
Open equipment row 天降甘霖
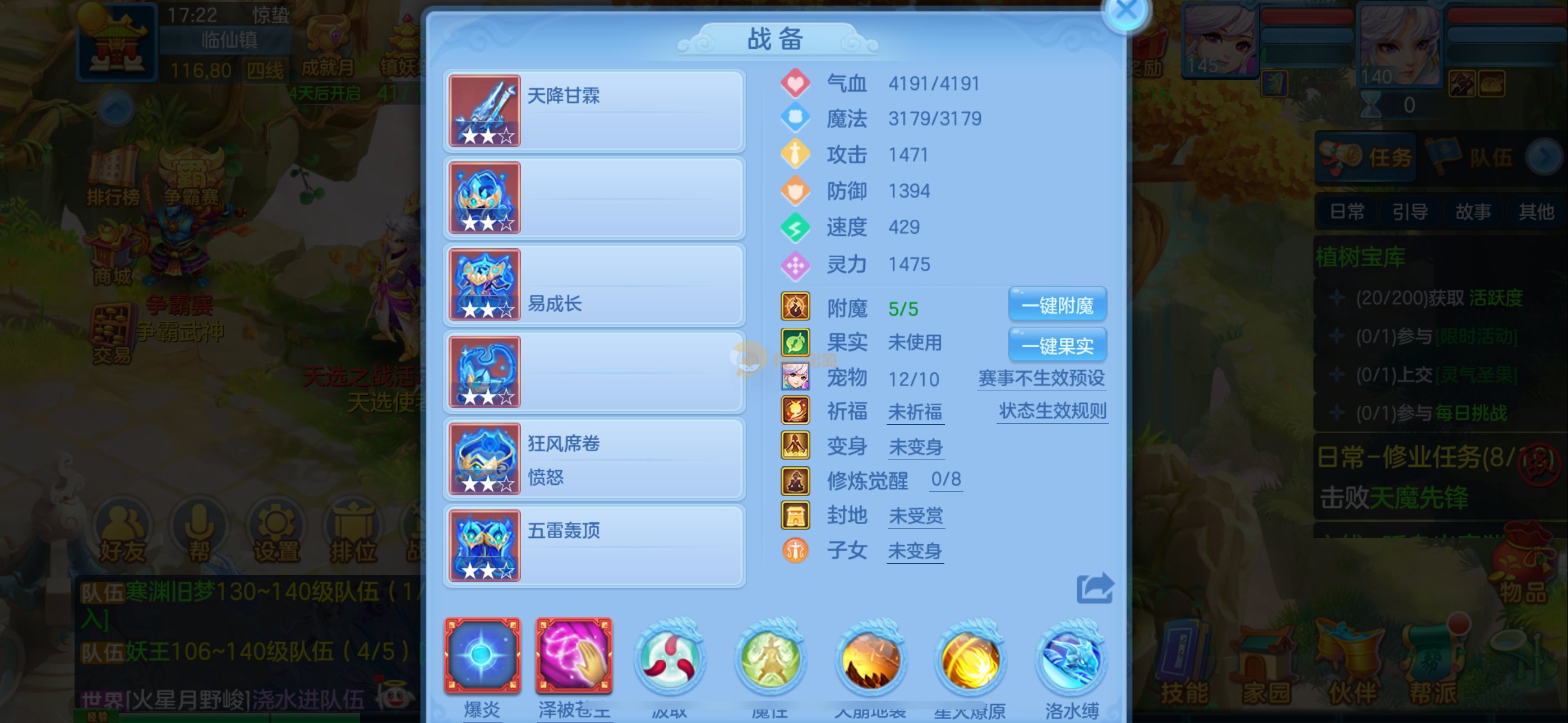point(593,111)
